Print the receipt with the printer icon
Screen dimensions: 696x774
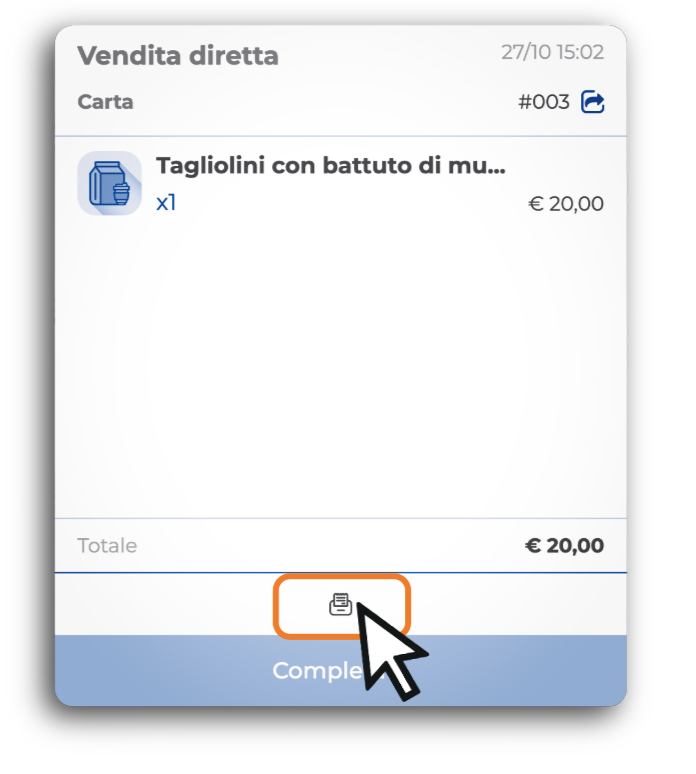click(341, 605)
